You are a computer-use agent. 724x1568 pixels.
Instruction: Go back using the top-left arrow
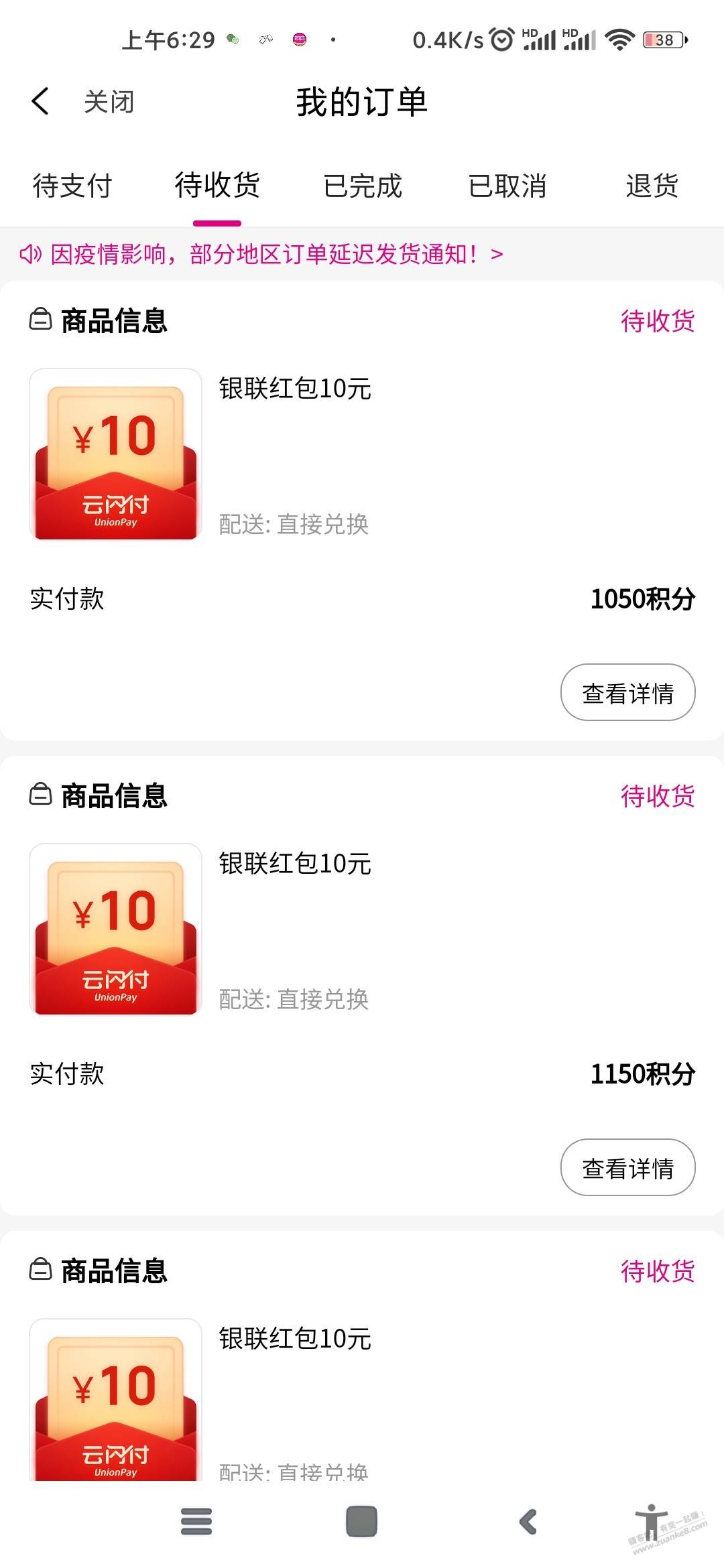(40, 102)
